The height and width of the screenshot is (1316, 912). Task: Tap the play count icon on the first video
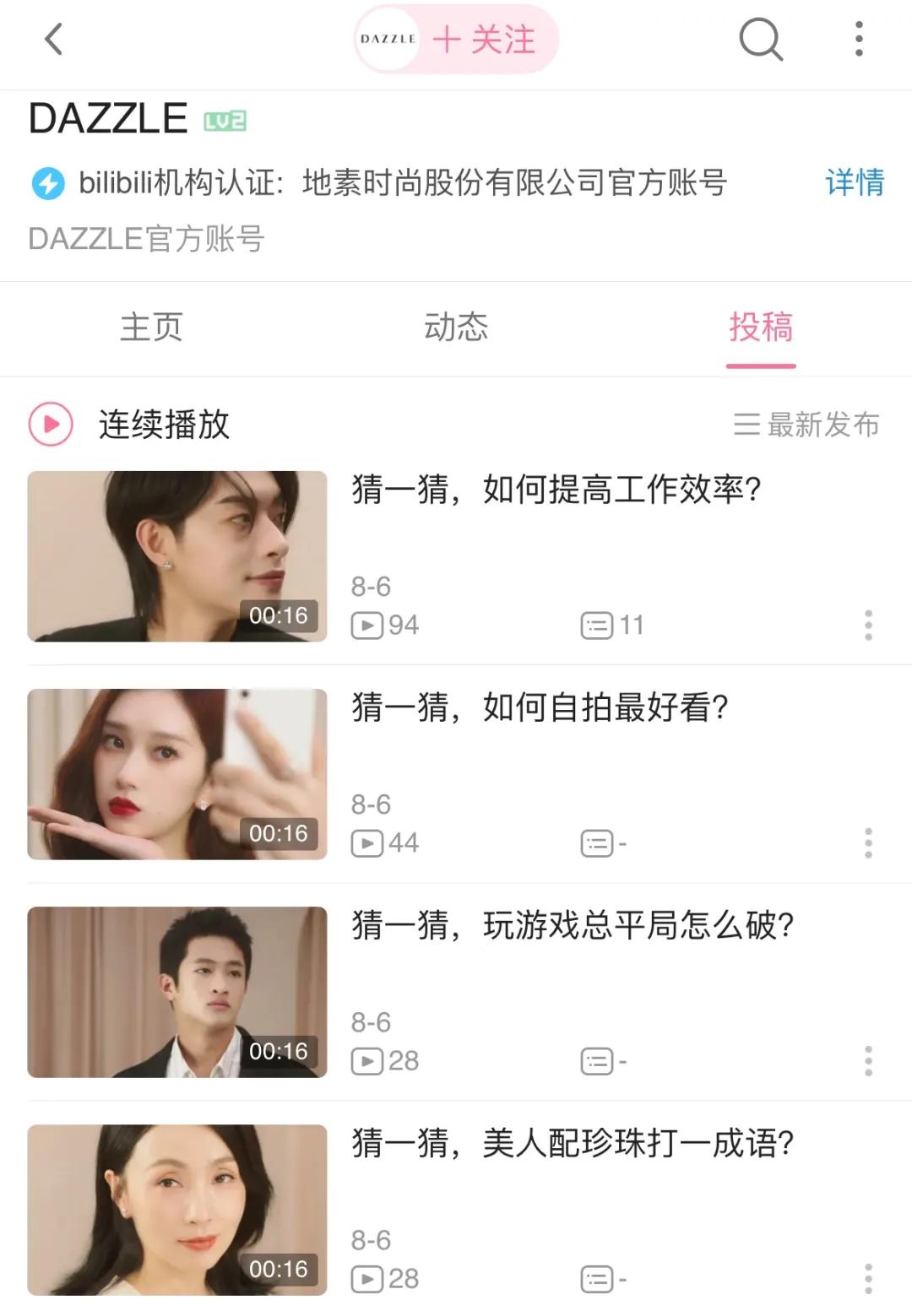[366, 625]
